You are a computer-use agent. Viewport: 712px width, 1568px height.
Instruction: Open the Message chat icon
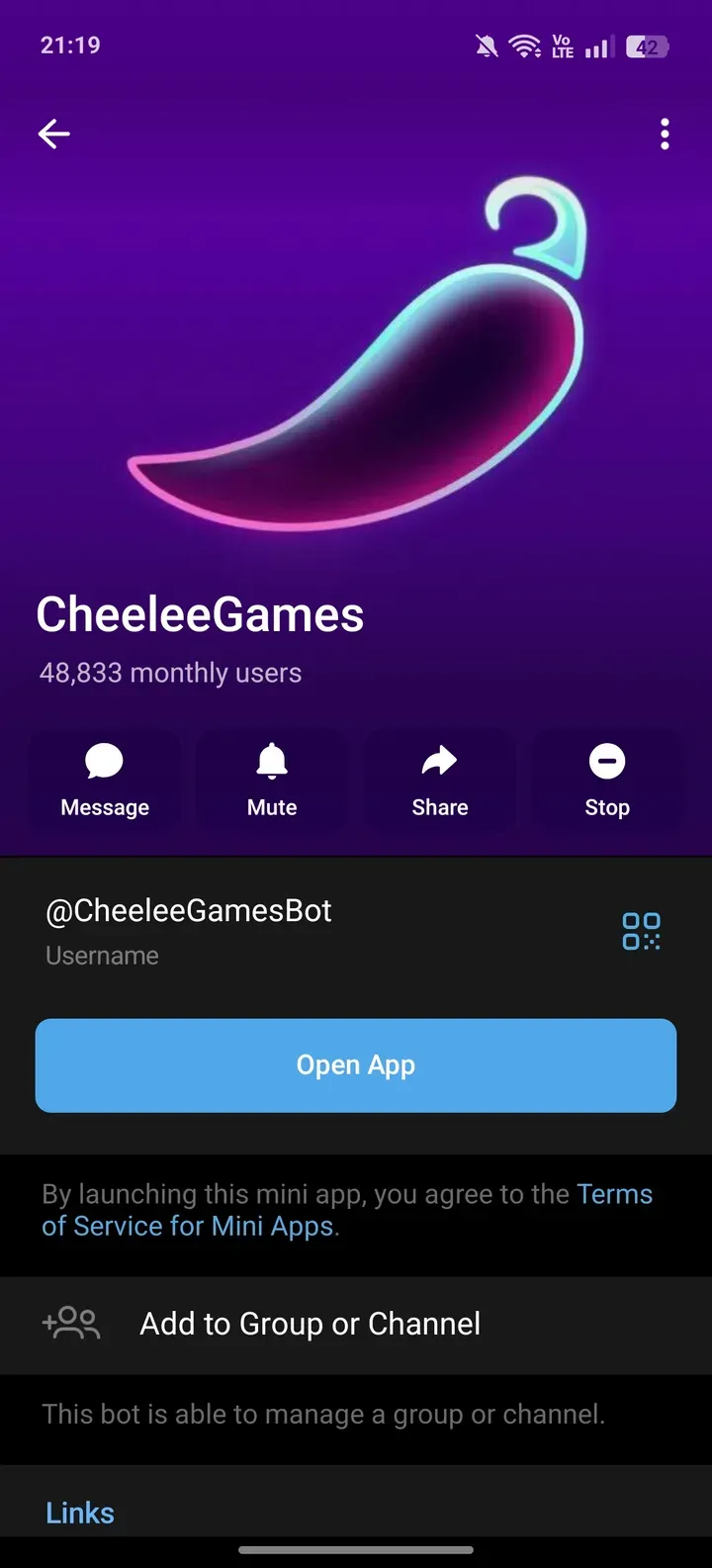(x=104, y=781)
